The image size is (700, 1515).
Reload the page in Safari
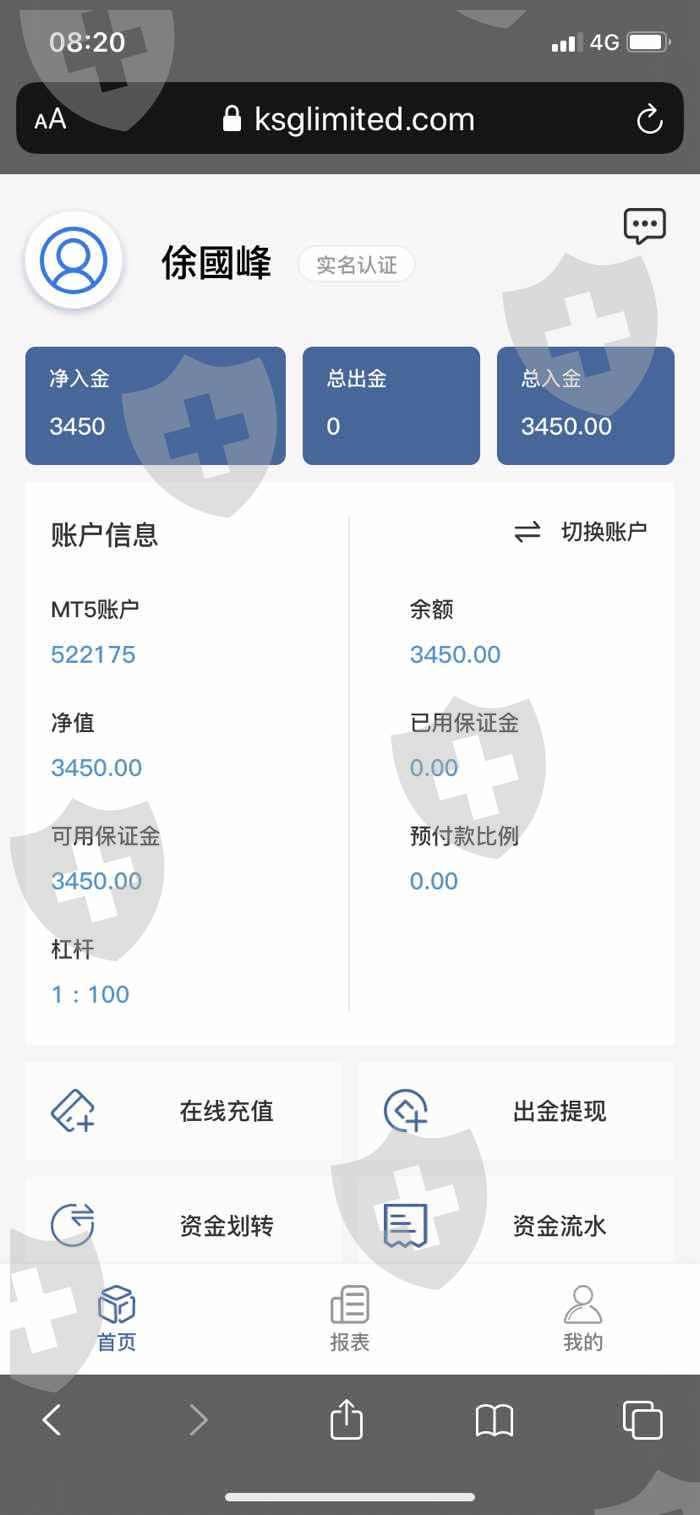point(650,120)
